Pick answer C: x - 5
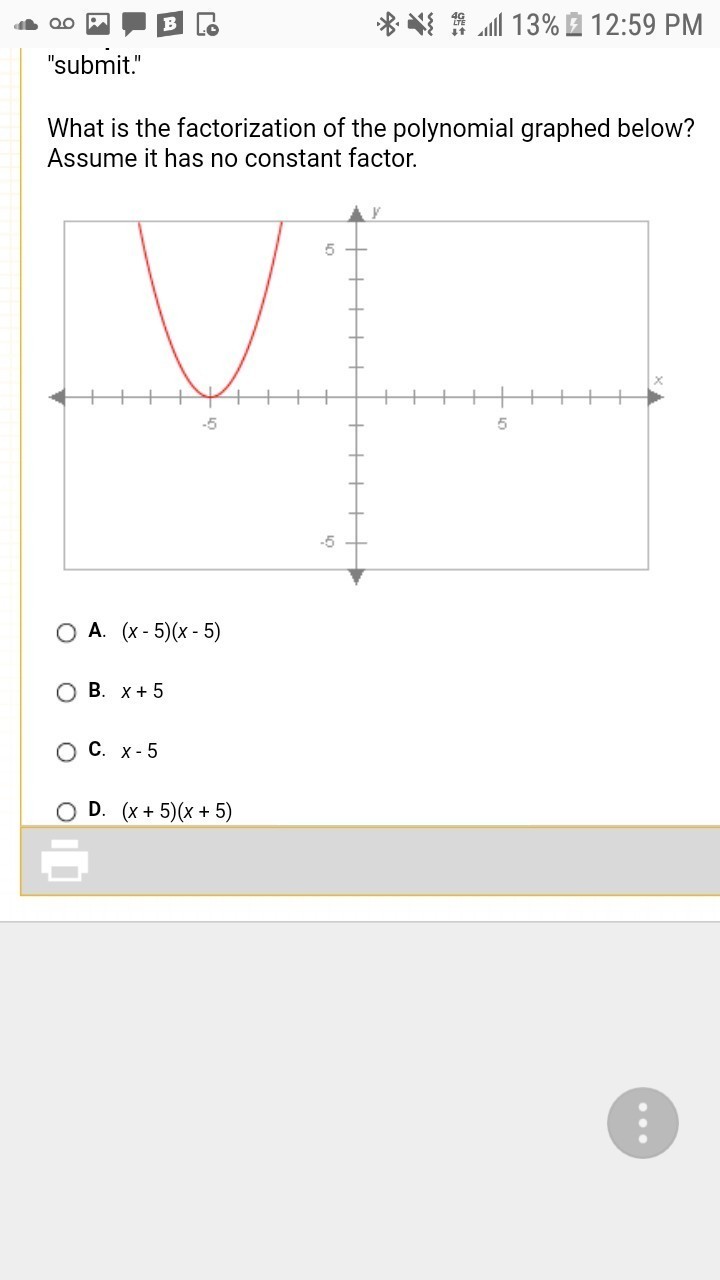This screenshot has height=1280, width=720. (67, 752)
